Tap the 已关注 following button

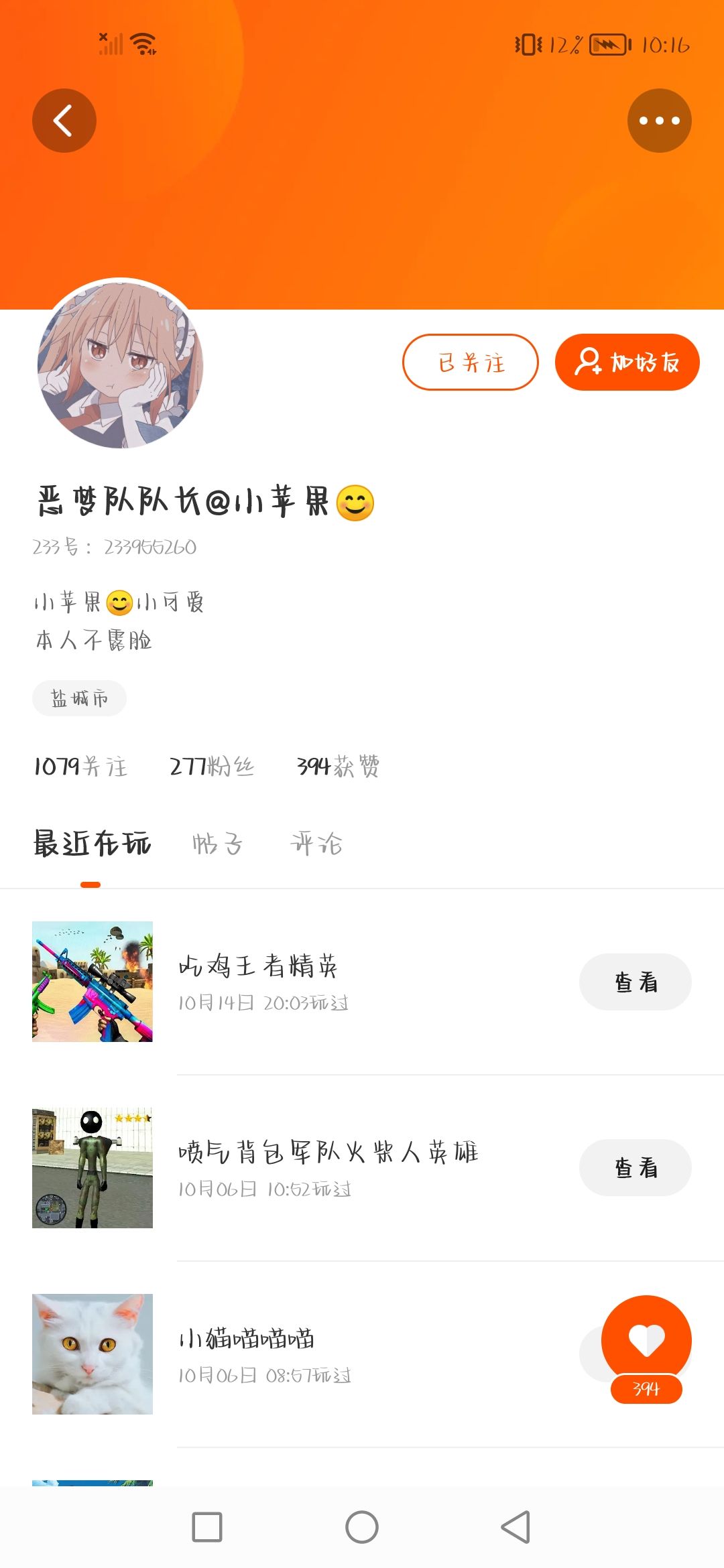pos(471,362)
